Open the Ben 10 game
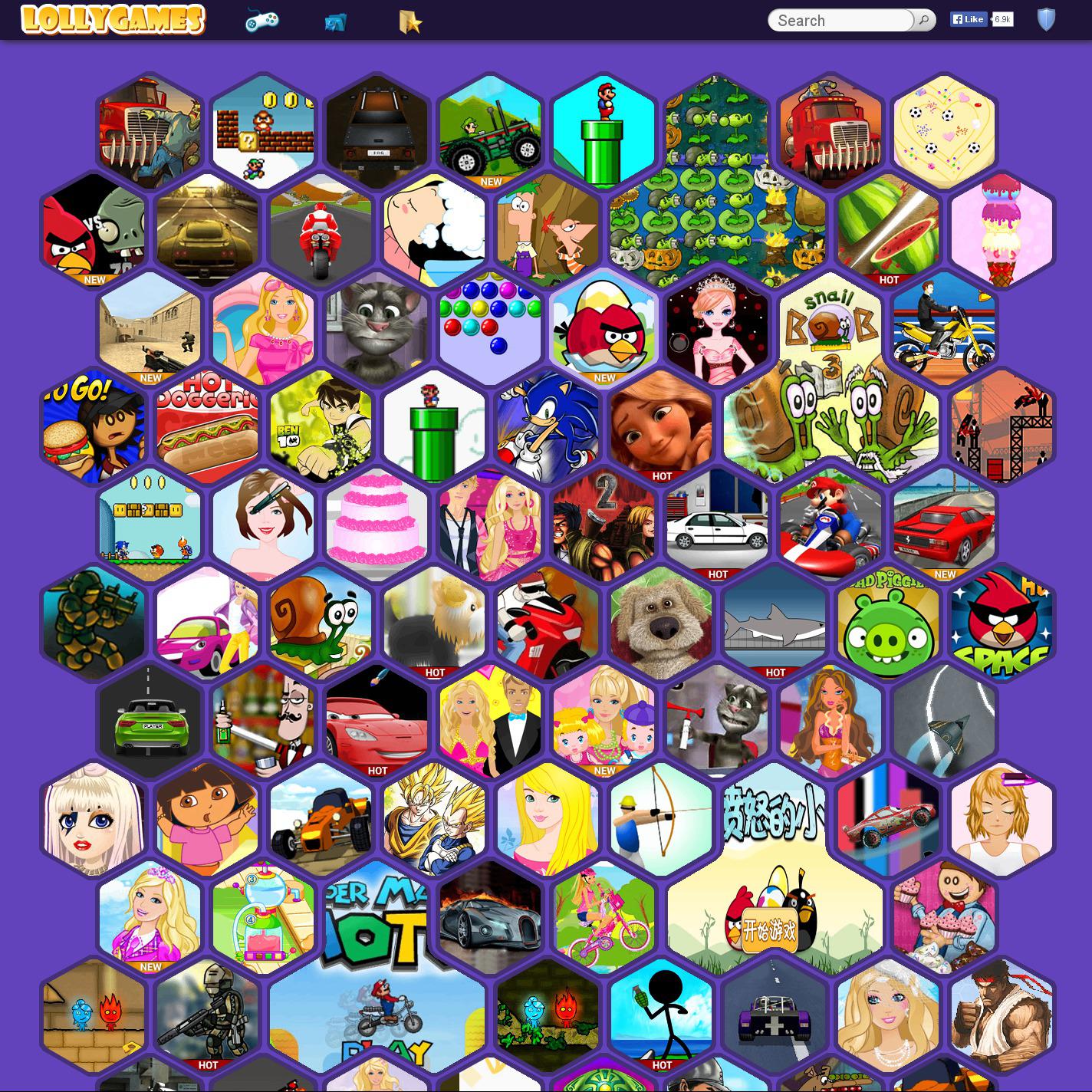Image resolution: width=1092 pixels, height=1092 pixels. coord(321,426)
